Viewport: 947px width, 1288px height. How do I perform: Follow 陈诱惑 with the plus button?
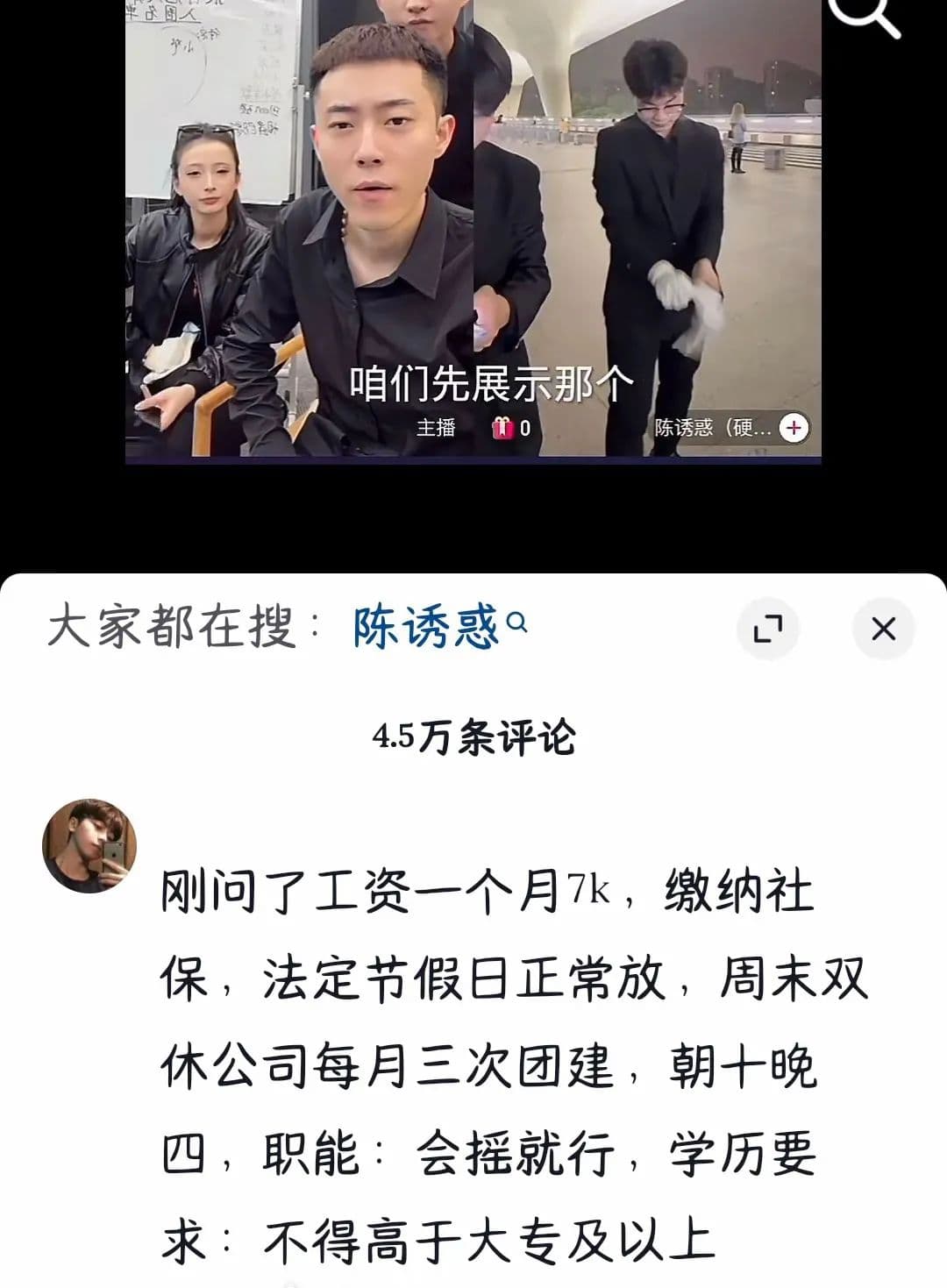tap(794, 428)
